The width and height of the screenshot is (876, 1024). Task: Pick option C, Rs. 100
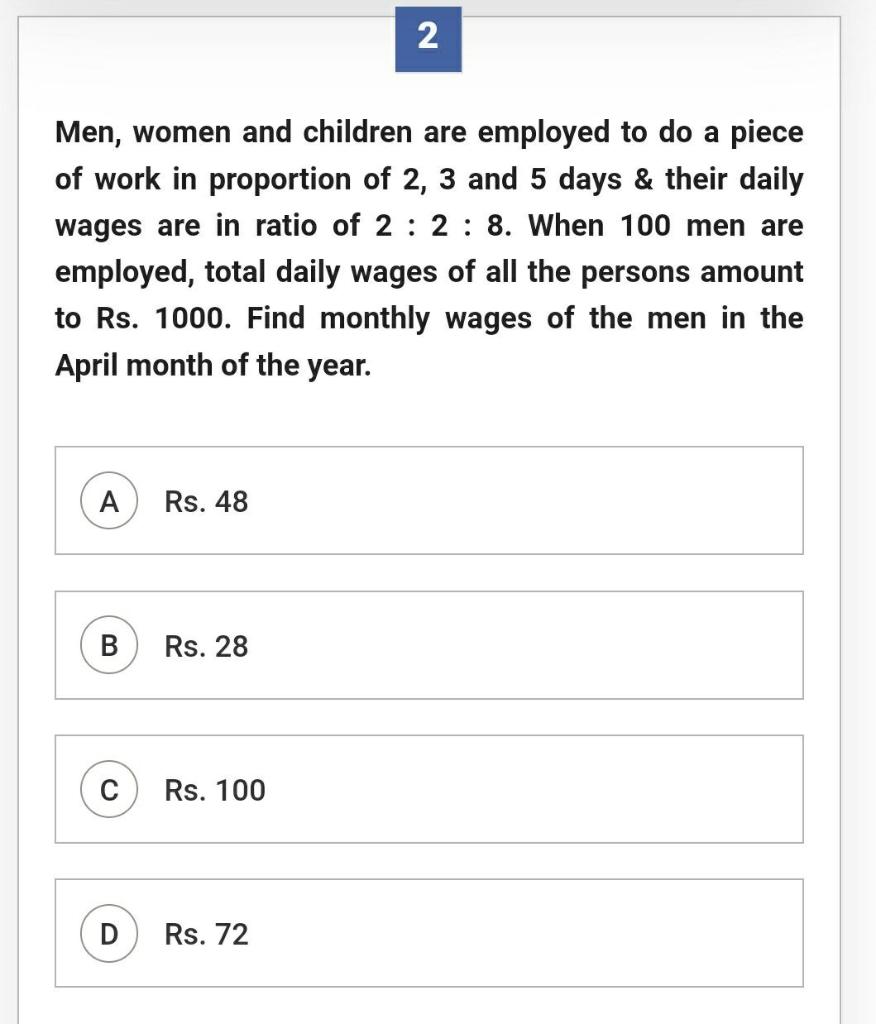click(429, 789)
